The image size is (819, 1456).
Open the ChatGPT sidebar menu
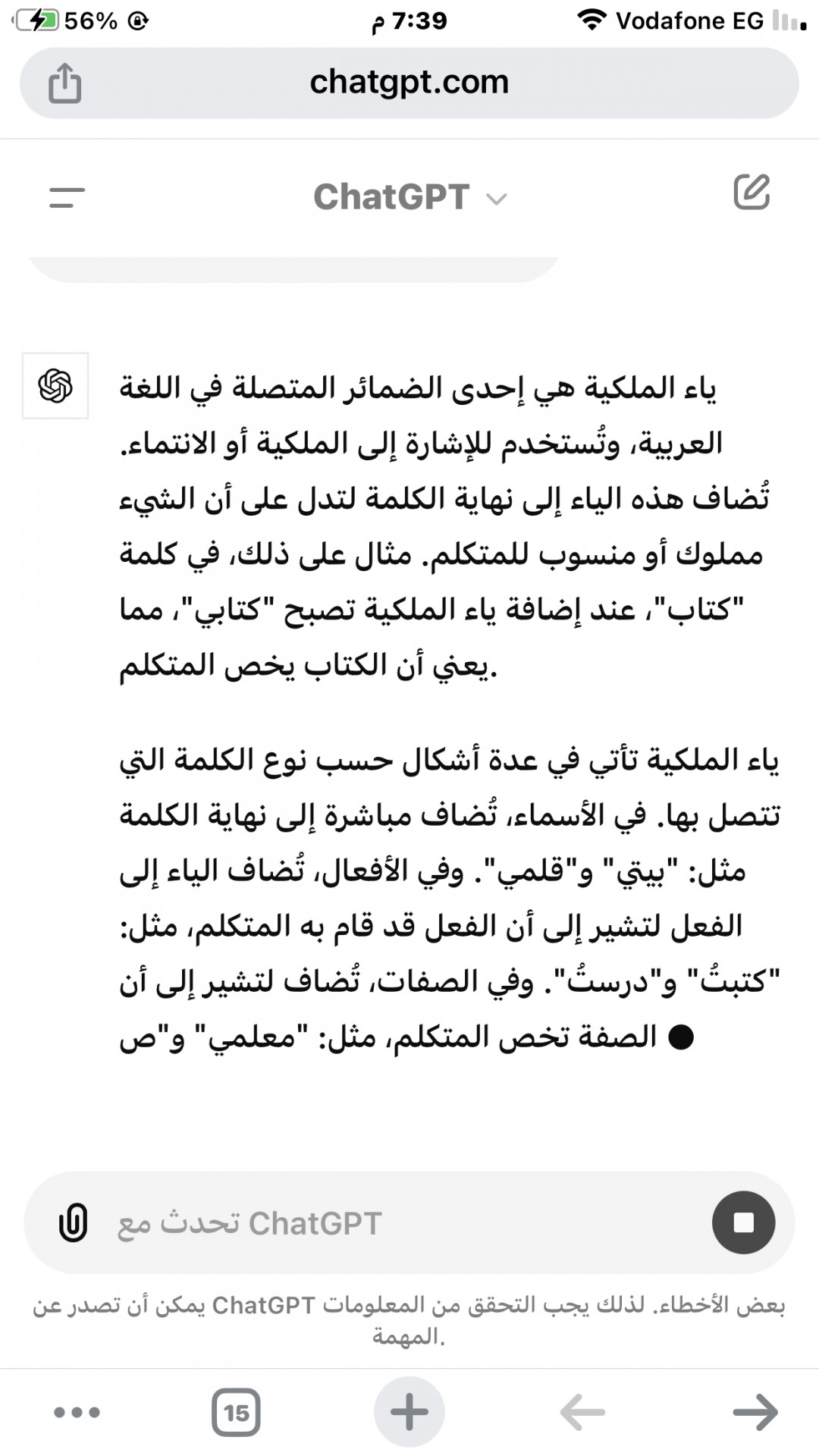(67, 198)
